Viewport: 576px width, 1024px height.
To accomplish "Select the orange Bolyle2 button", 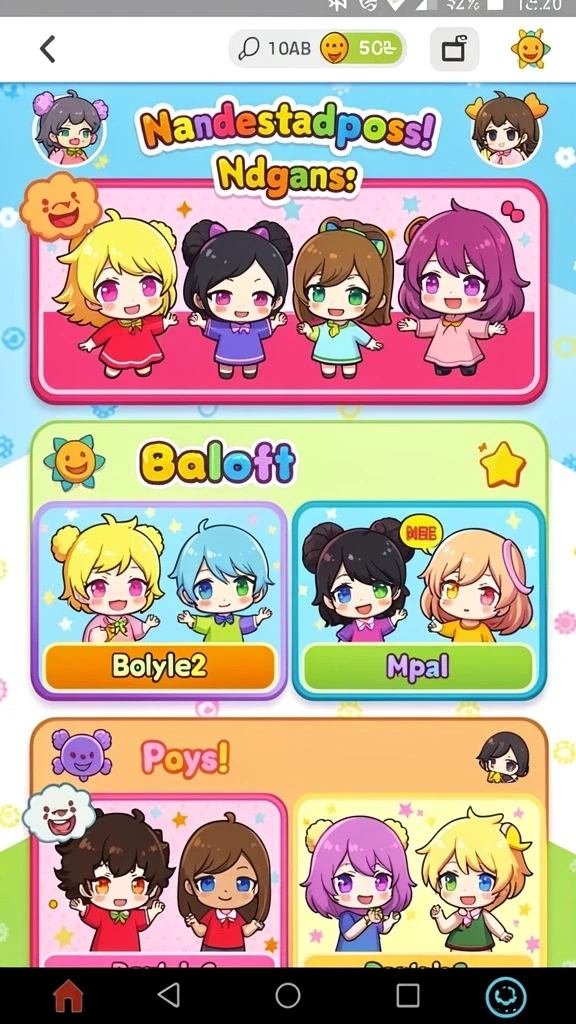I will [160, 666].
